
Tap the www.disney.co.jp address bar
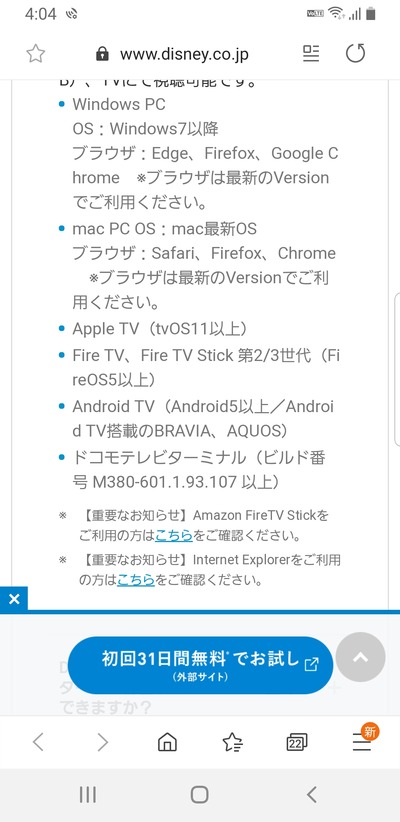pyautogui.click(x=172, y=54)
